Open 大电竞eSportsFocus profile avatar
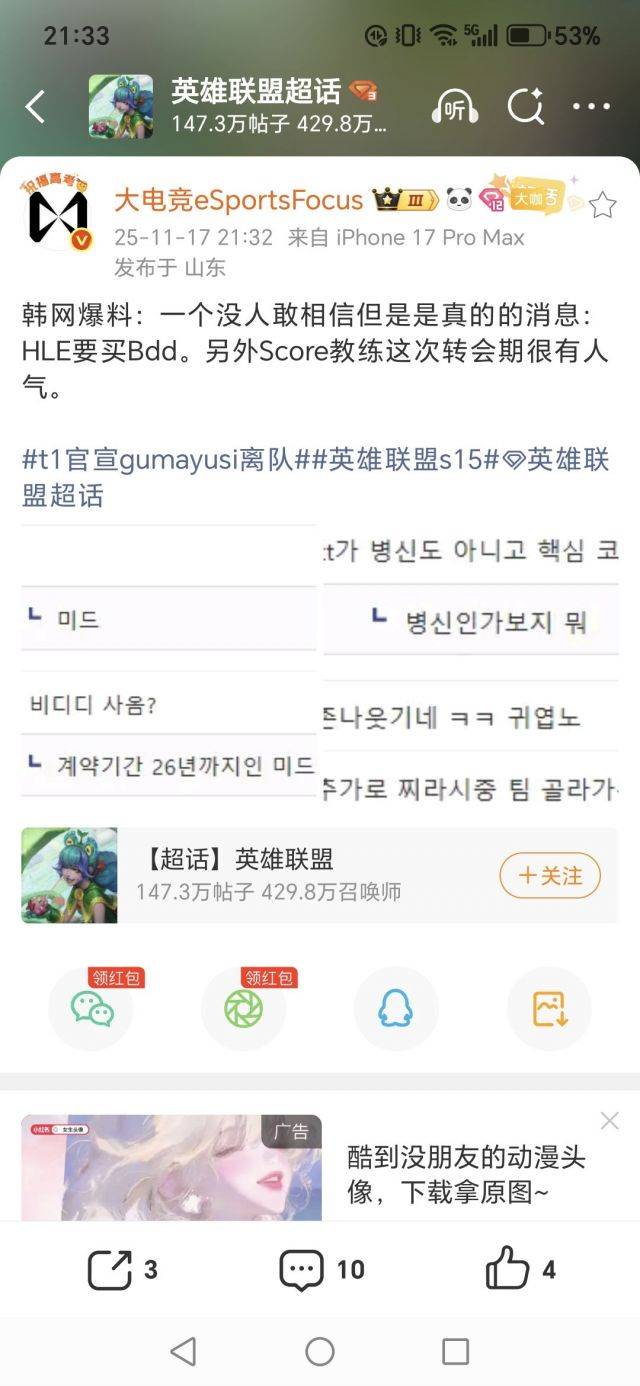Image resolution: width=640 pixels, height=1386 pixels. (58, 215)
